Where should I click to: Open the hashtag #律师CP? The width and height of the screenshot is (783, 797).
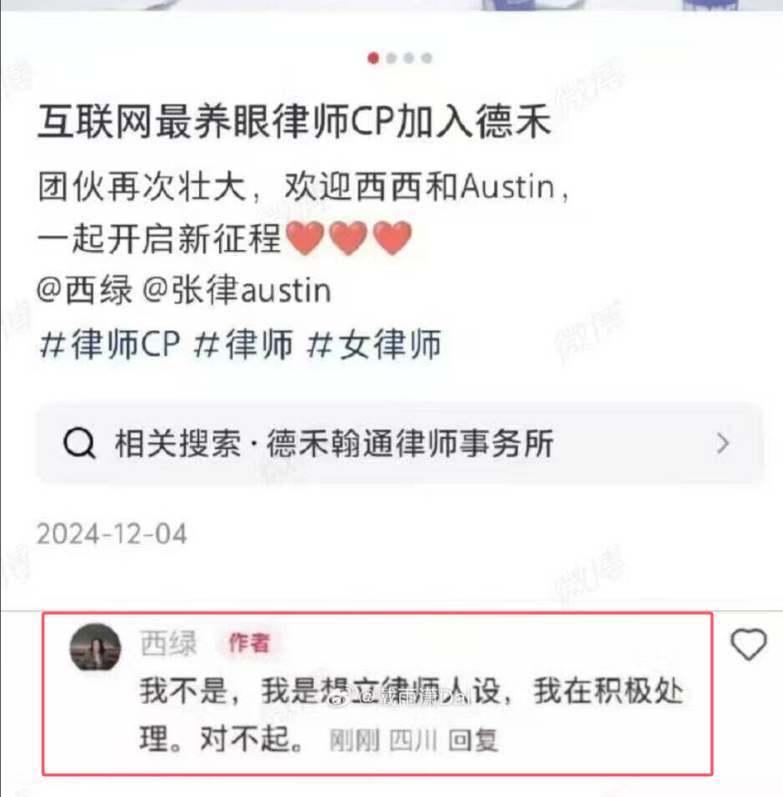click(109, 343)
